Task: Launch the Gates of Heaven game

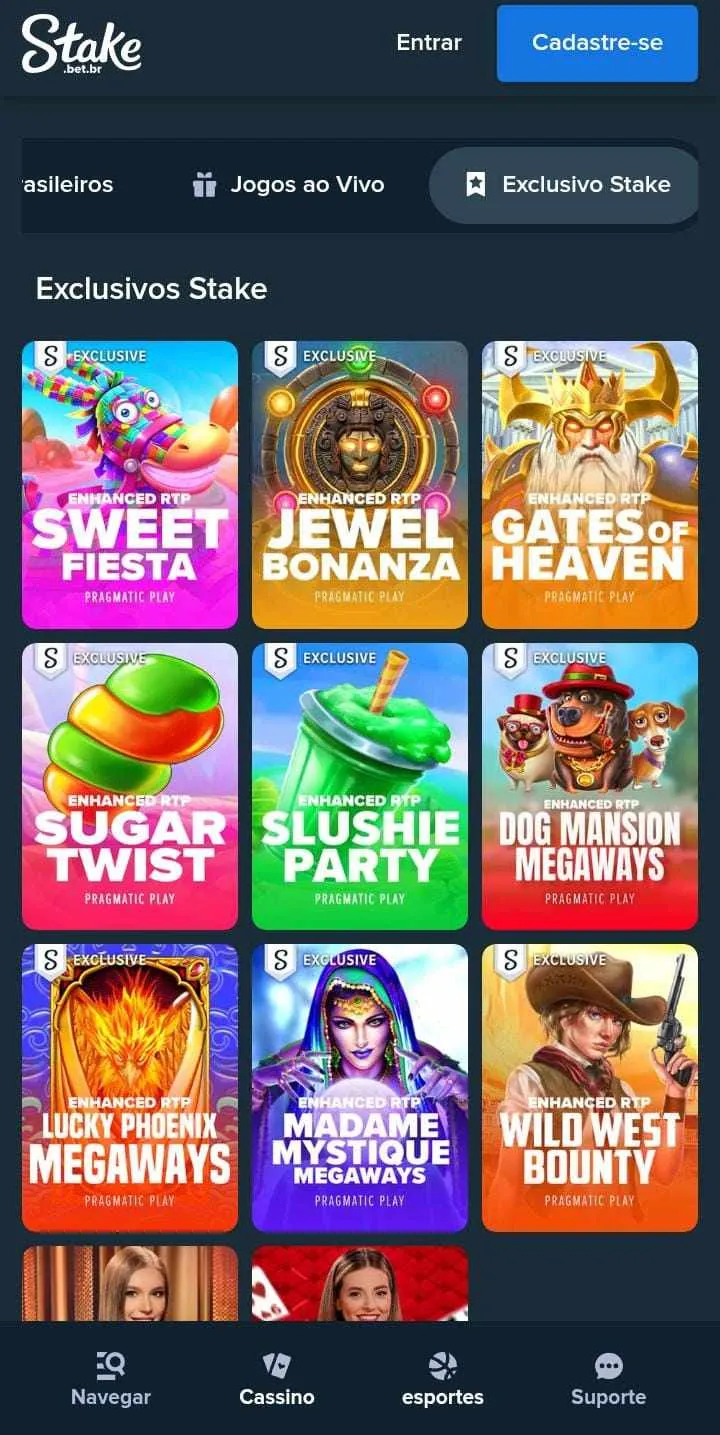Action: (590, 485)
